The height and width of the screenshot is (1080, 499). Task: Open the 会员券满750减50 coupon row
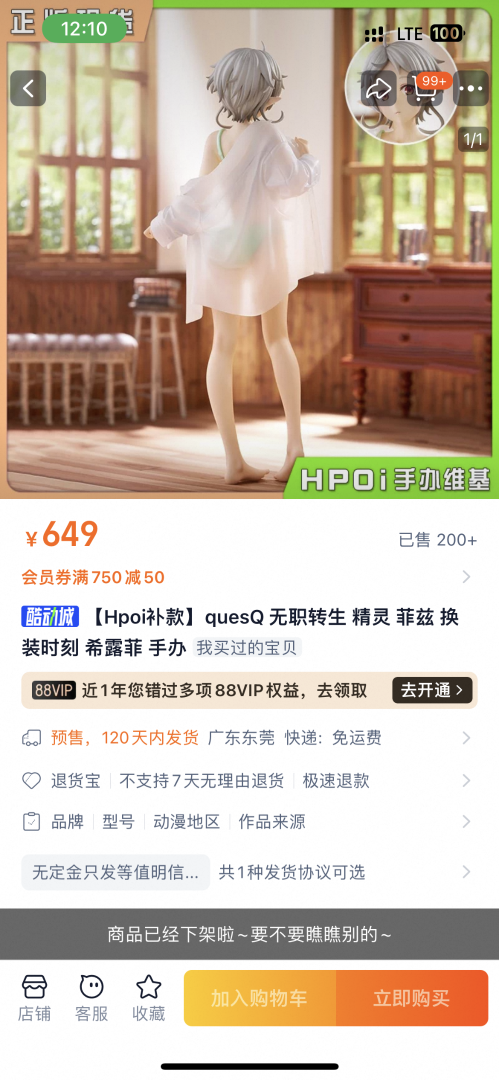pos(249,577)
